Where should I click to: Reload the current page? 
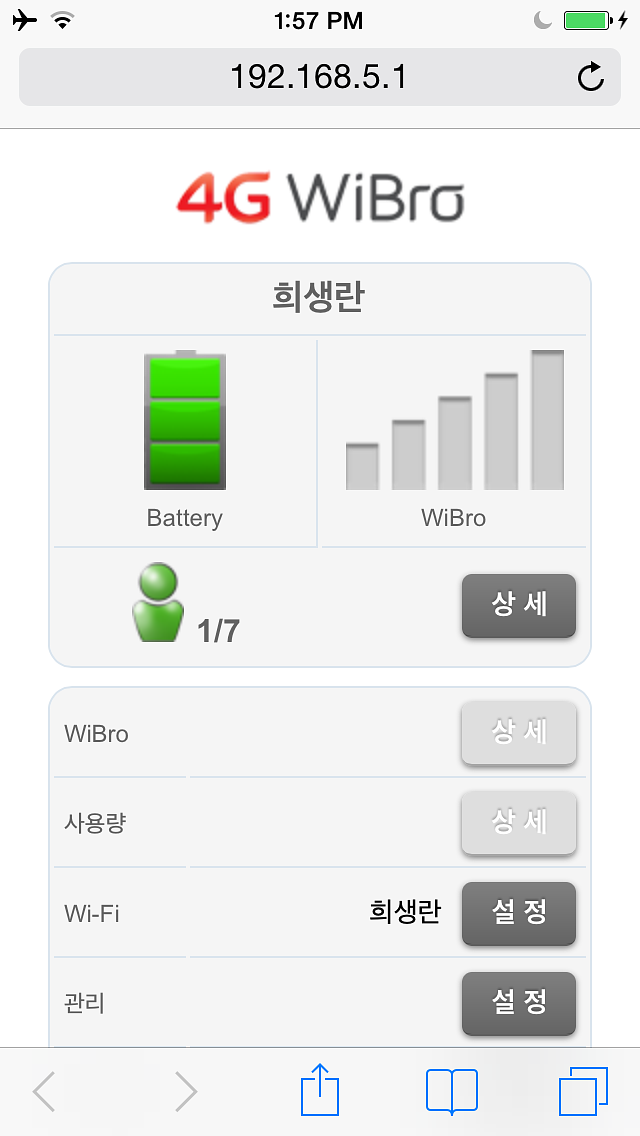click(591, 77)
